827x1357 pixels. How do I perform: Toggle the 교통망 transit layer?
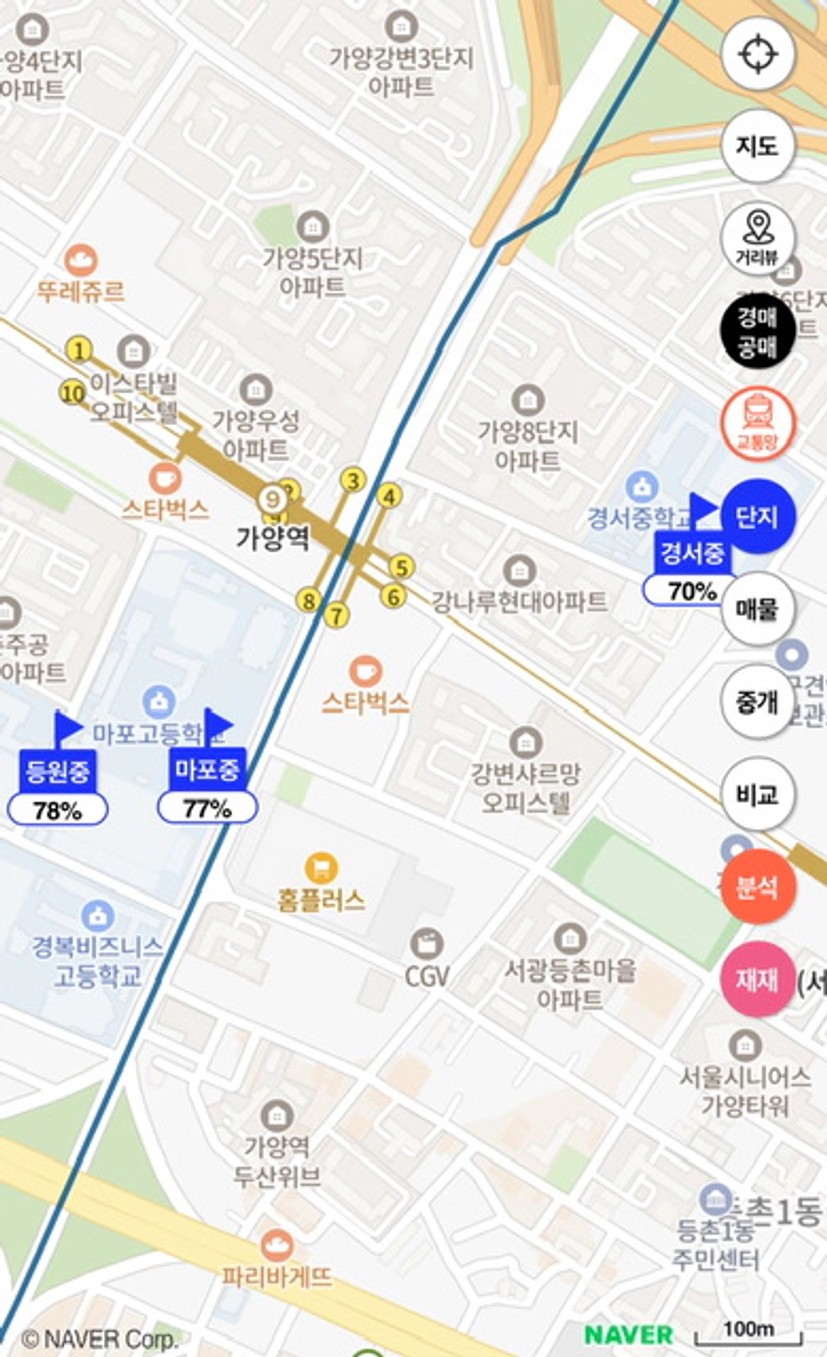coord(758,424)
